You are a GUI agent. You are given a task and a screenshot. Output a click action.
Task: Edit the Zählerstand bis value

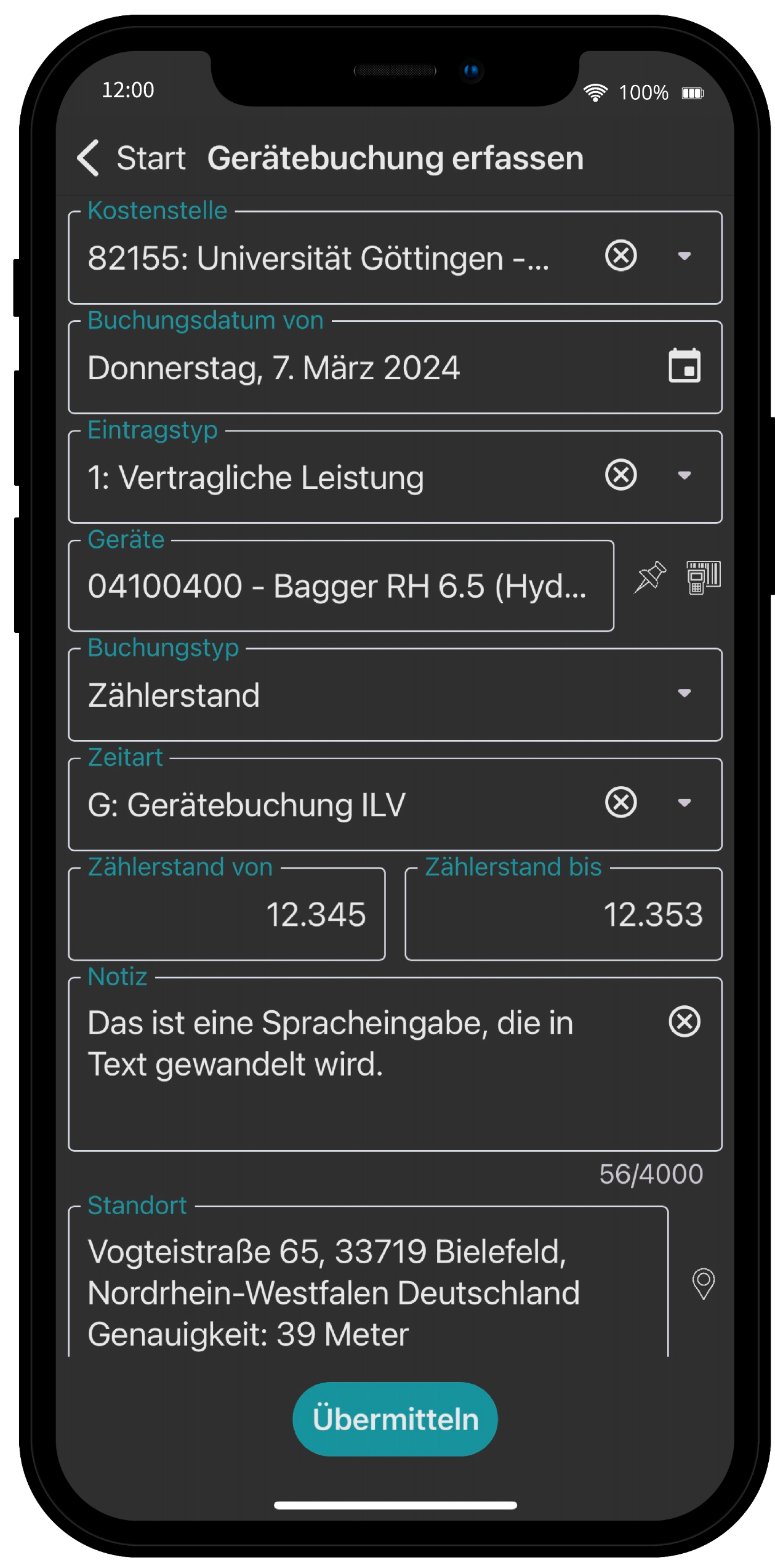[x=563, y=914]
